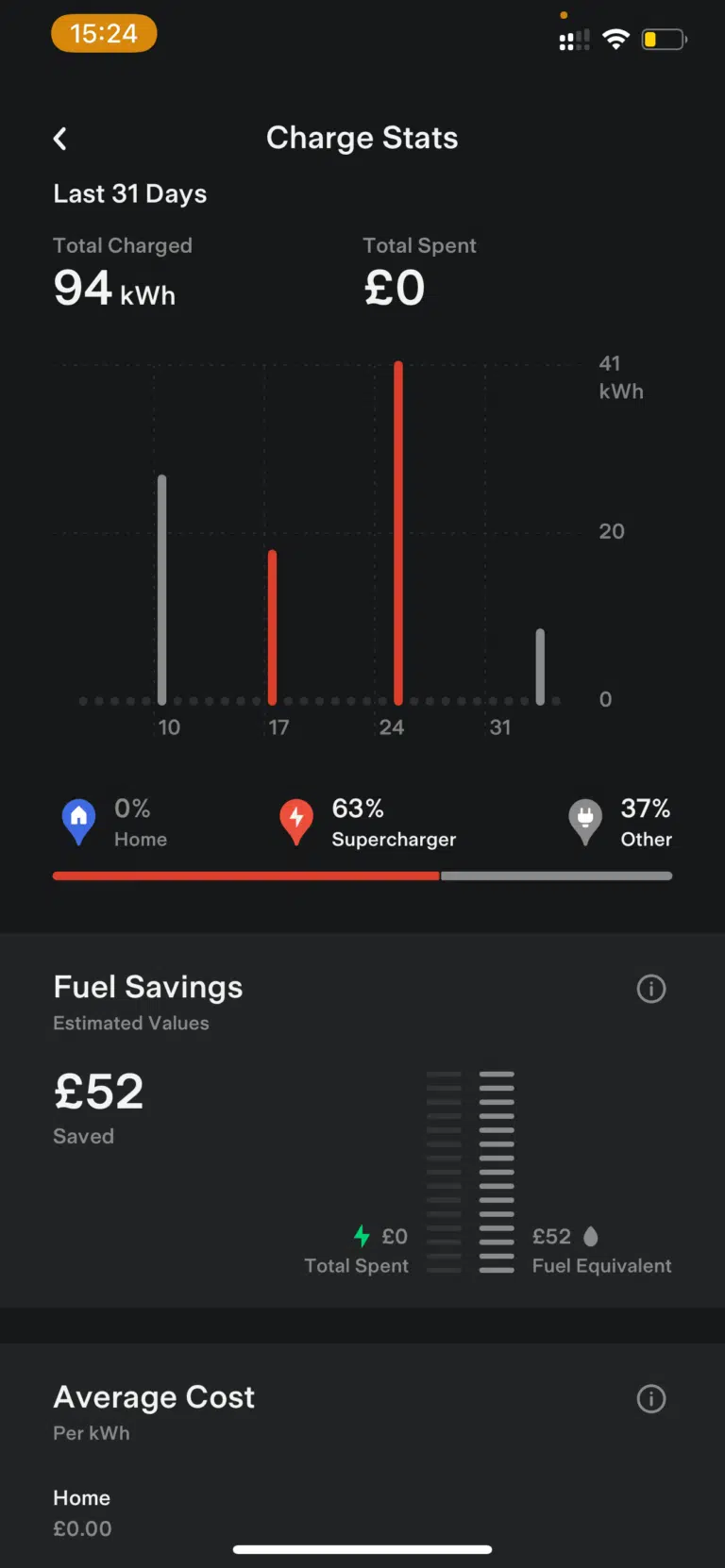Select the gray charging bar at day 10

pos(161,590)
